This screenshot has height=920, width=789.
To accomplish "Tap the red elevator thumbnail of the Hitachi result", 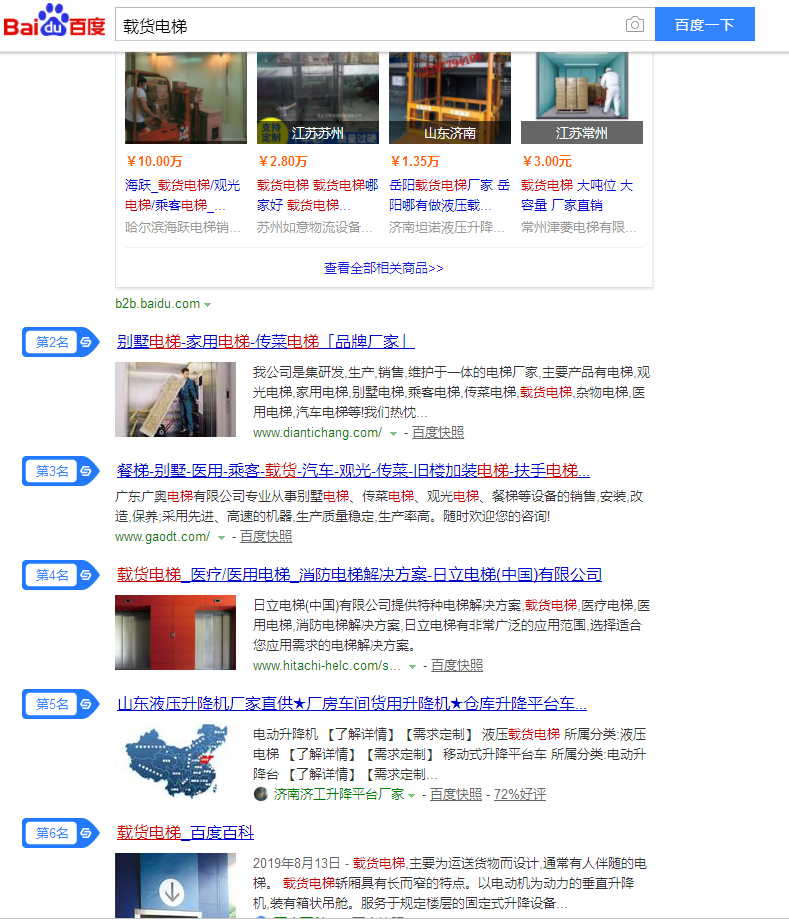I will click(x=175, y=632).
